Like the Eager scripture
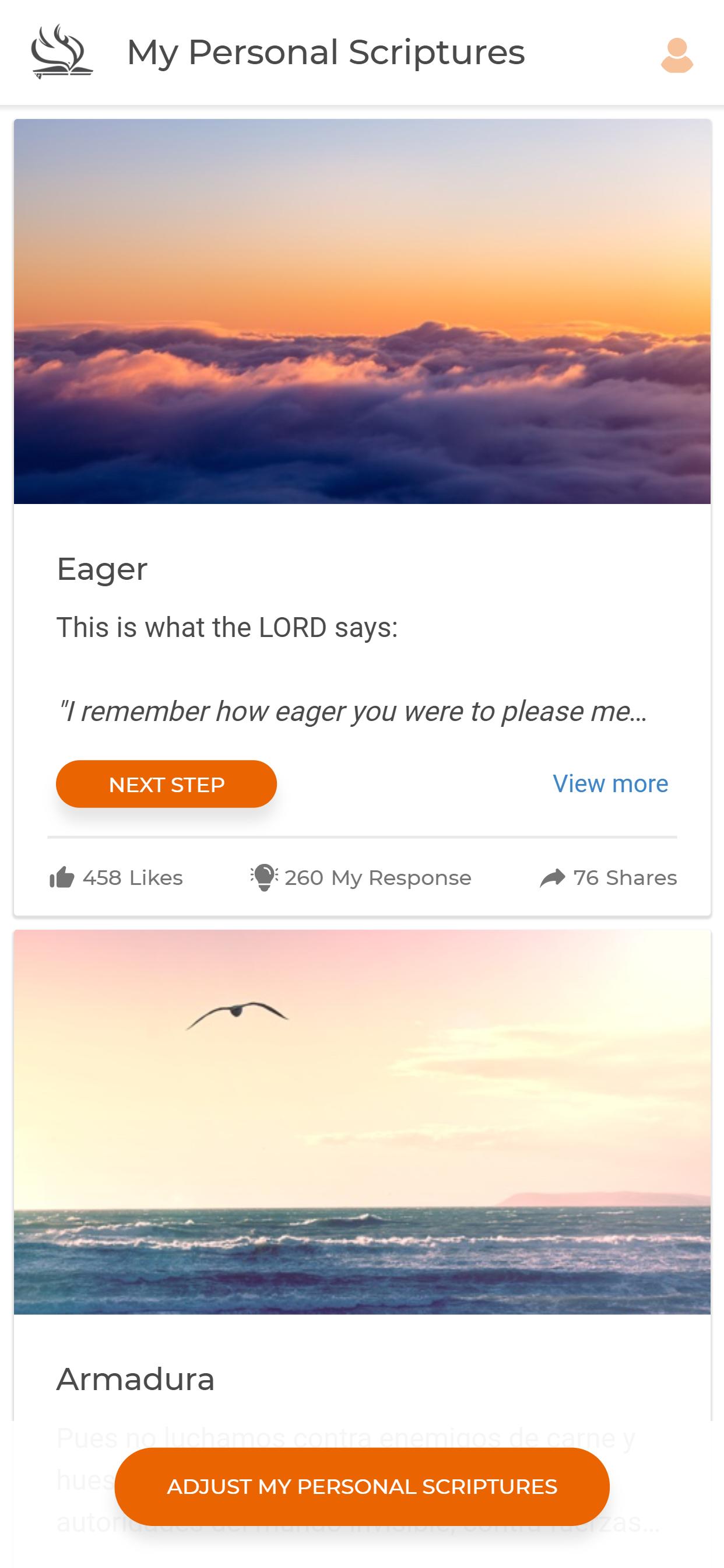Image resolution: width=724 pixels, height=1568 pixels. click(x=115, y=878)
